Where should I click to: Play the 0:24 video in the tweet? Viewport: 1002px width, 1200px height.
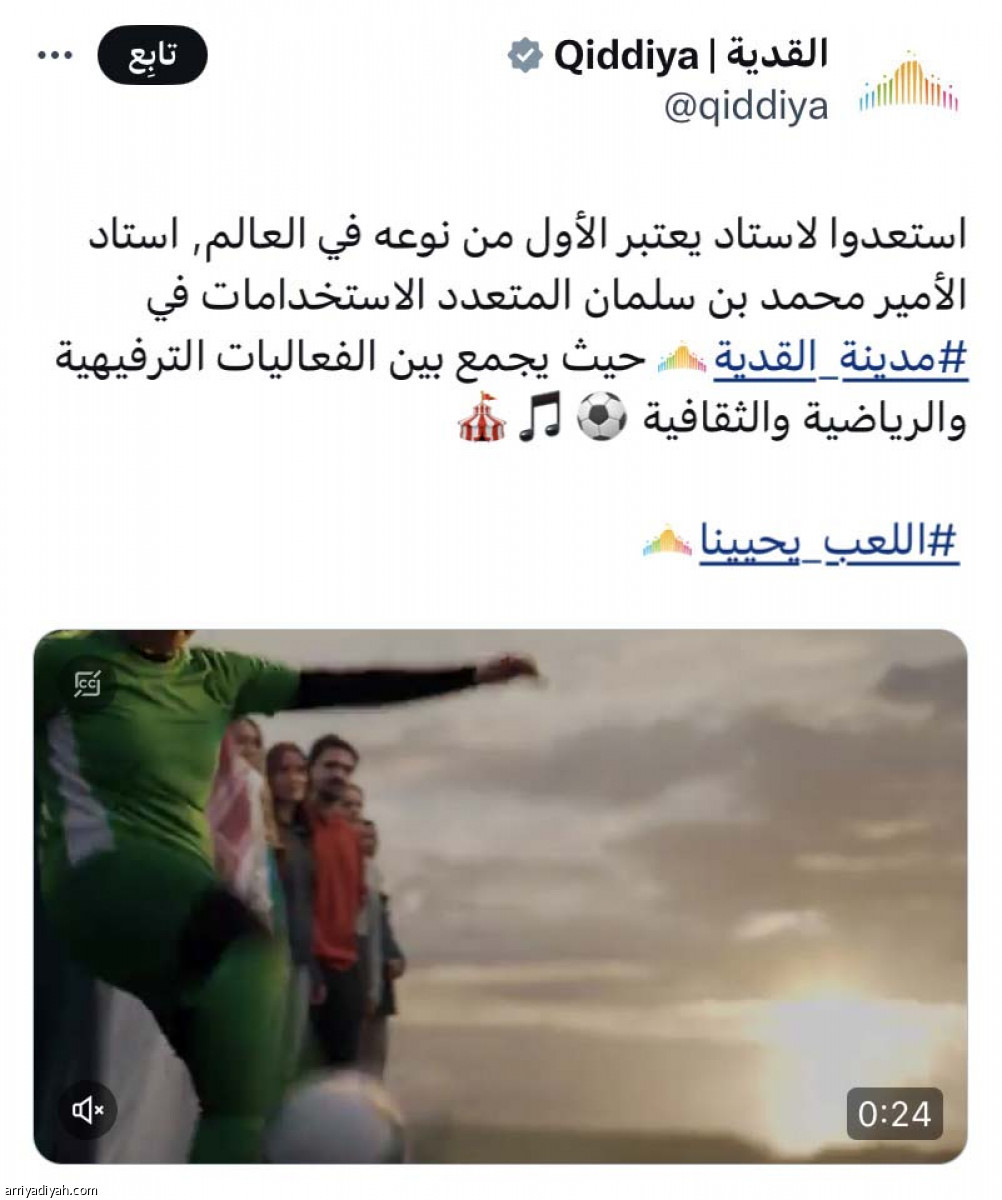500,895
